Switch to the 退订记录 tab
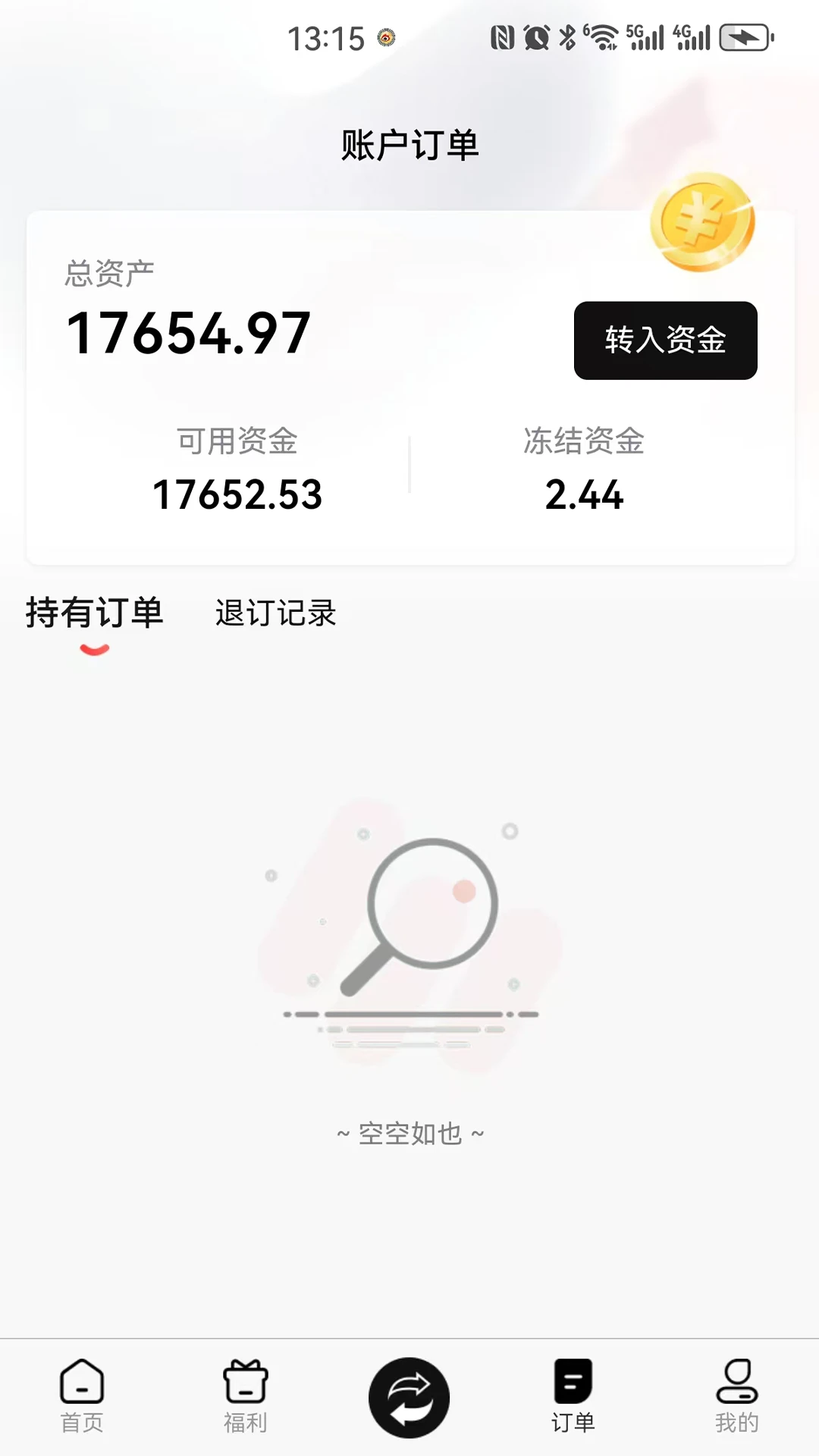Image resolution: width=819 pixels, height=1456 pixels. tap(275, 614)
